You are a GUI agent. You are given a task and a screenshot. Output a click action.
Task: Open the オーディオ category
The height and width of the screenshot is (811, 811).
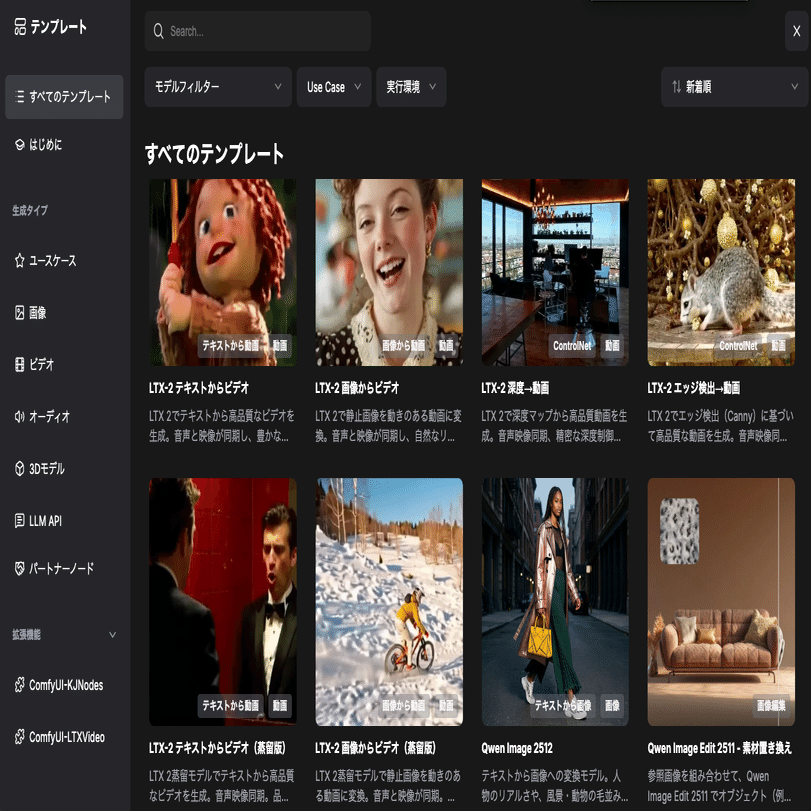(x=49, y=417)
